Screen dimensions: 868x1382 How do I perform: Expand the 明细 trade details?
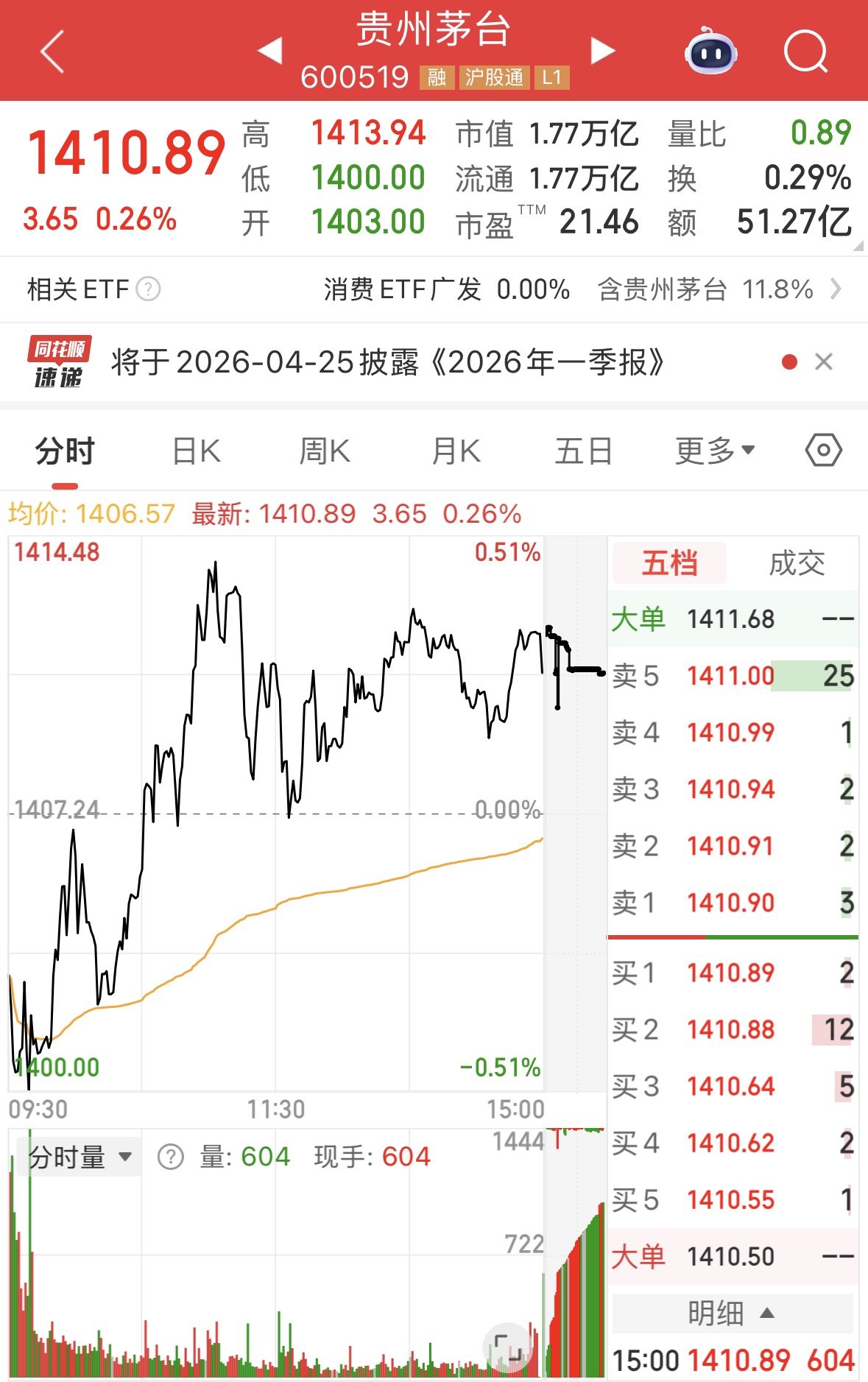point(731,1313)
